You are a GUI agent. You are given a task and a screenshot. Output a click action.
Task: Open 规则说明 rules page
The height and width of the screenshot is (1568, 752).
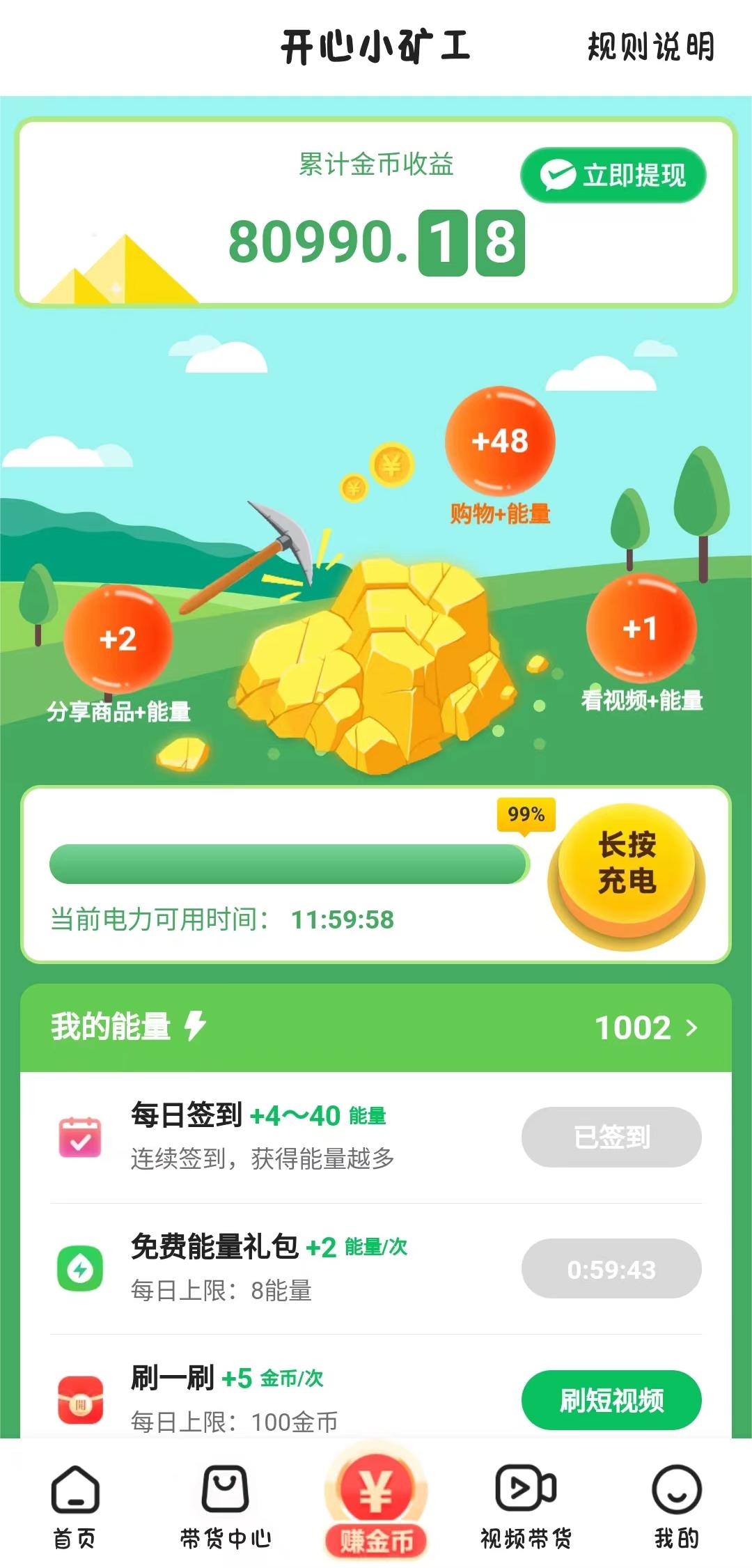tap(650, 47)
